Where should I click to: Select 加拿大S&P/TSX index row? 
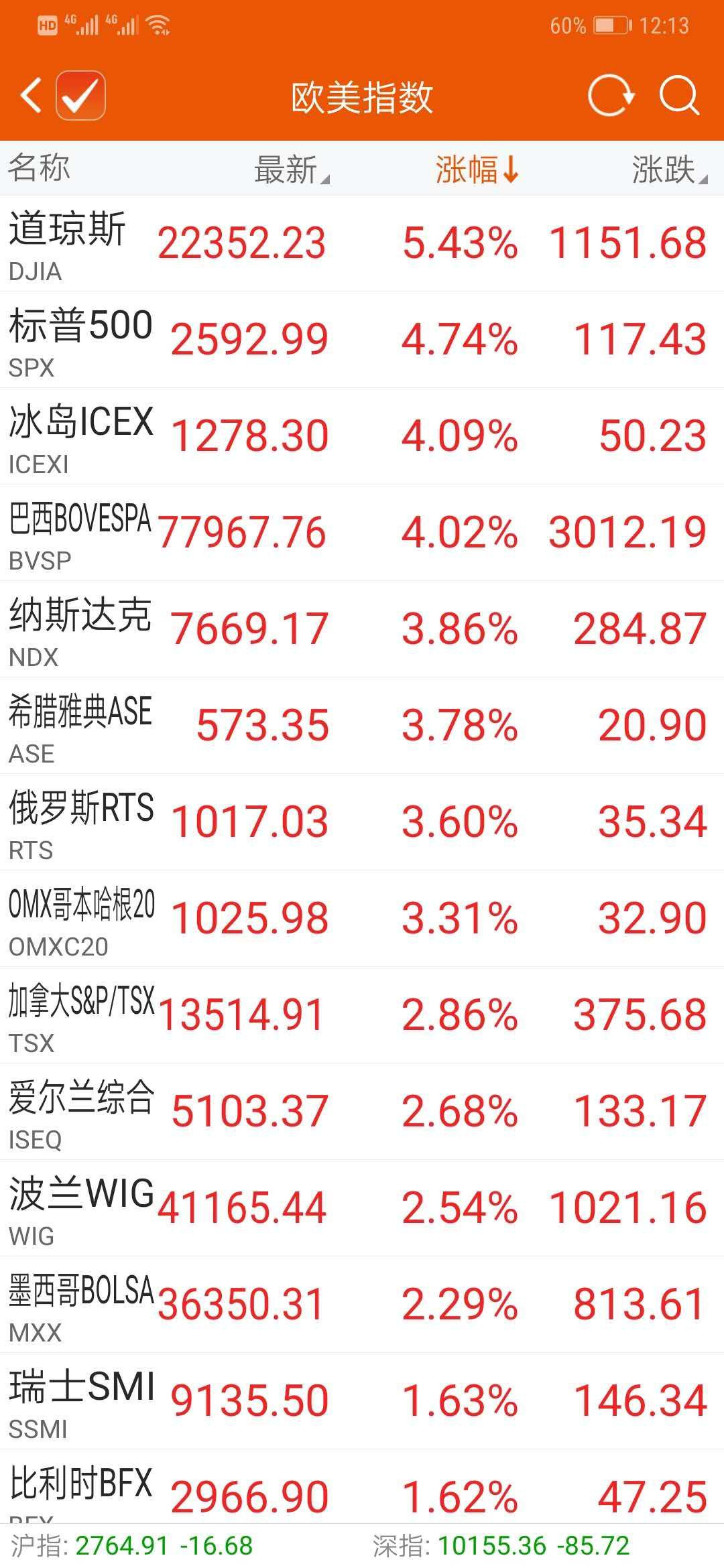pos(362,1015)
